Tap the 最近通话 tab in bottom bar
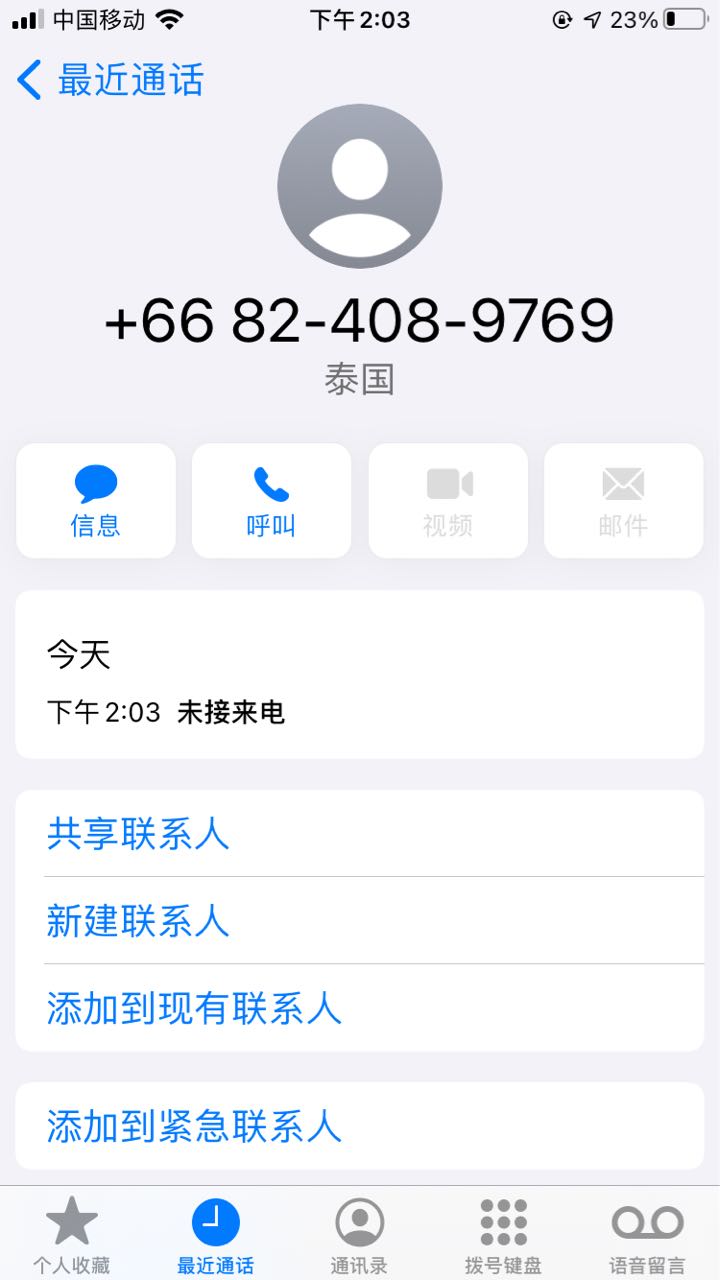 coord(216,1235)
